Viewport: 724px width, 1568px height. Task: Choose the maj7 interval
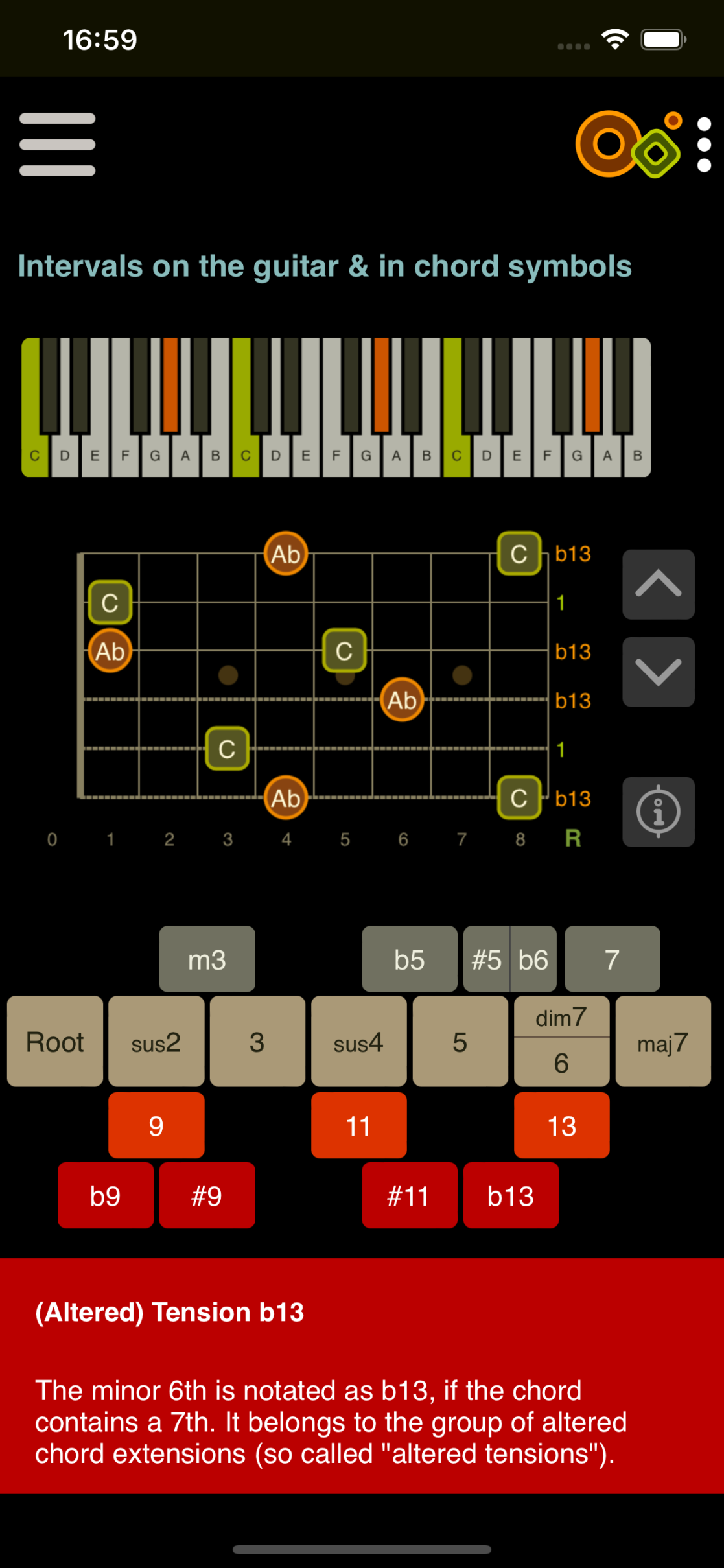pyautogui.click(x=662, y=1042)
